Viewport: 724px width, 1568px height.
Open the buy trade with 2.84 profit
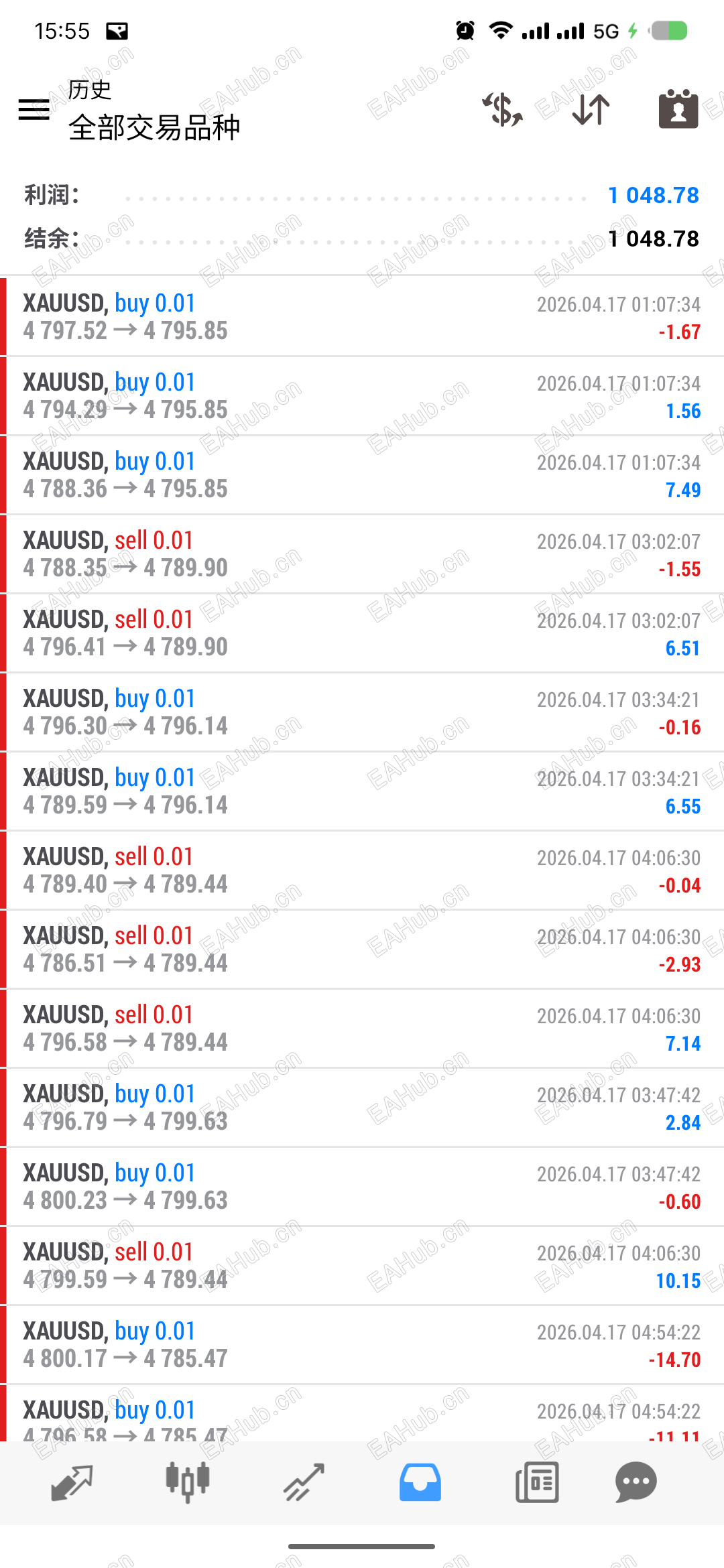tap(362, 1107)
